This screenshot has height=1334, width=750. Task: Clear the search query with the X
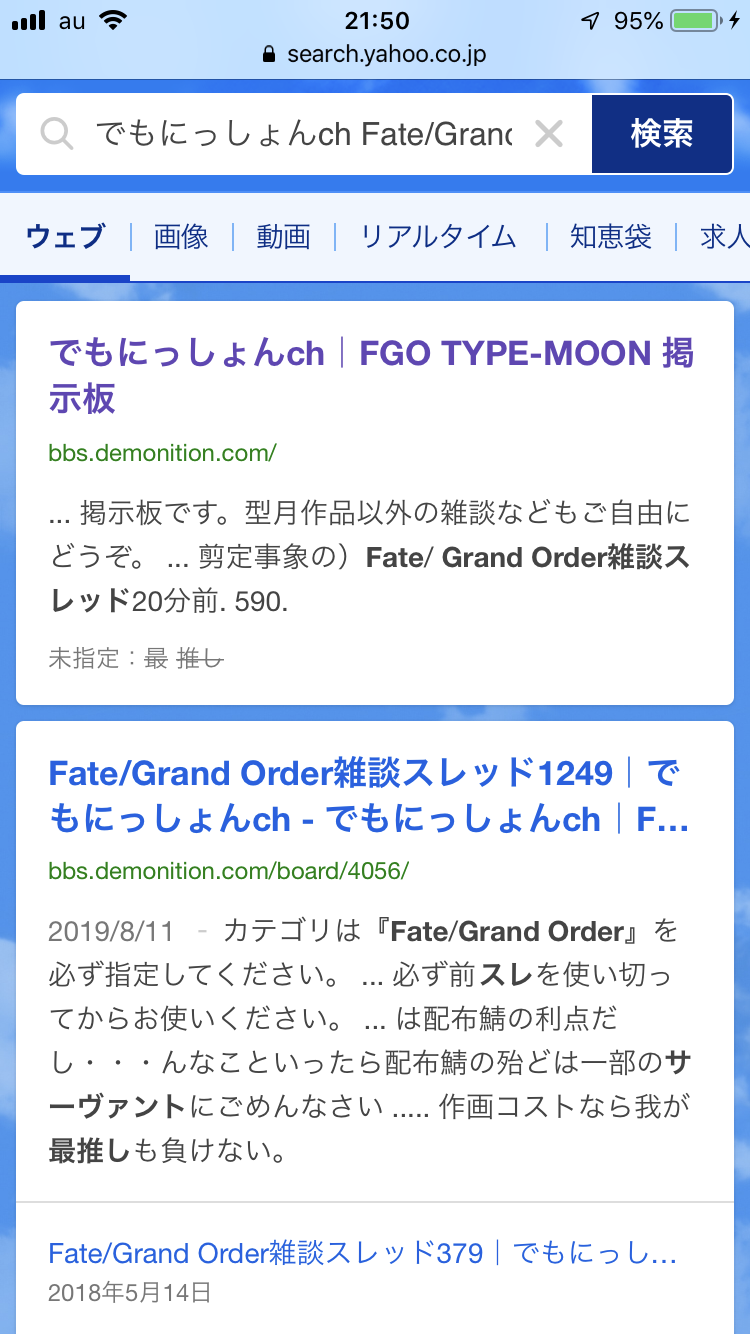pos(549,134)
